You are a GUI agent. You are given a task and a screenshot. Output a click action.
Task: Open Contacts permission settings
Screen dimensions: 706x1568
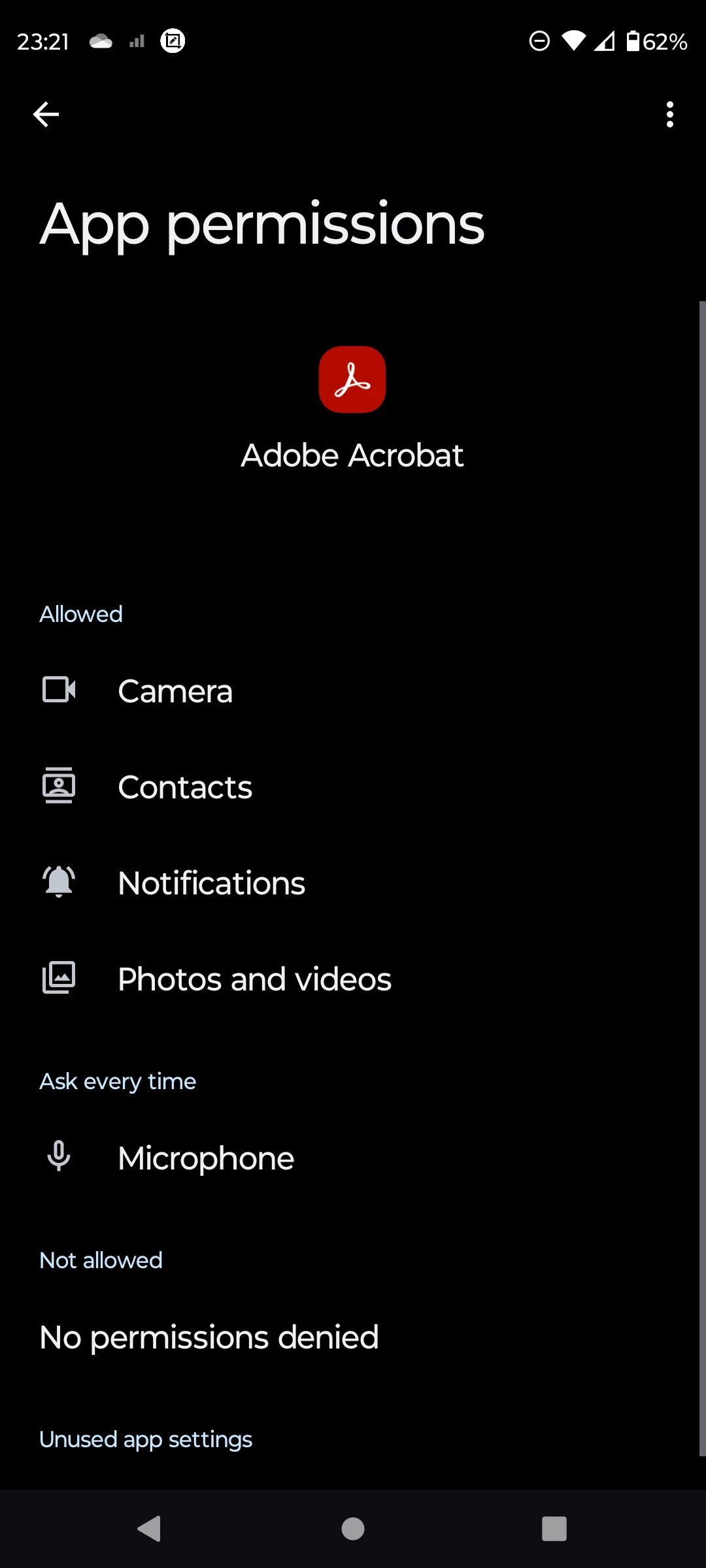coord(185,787)
